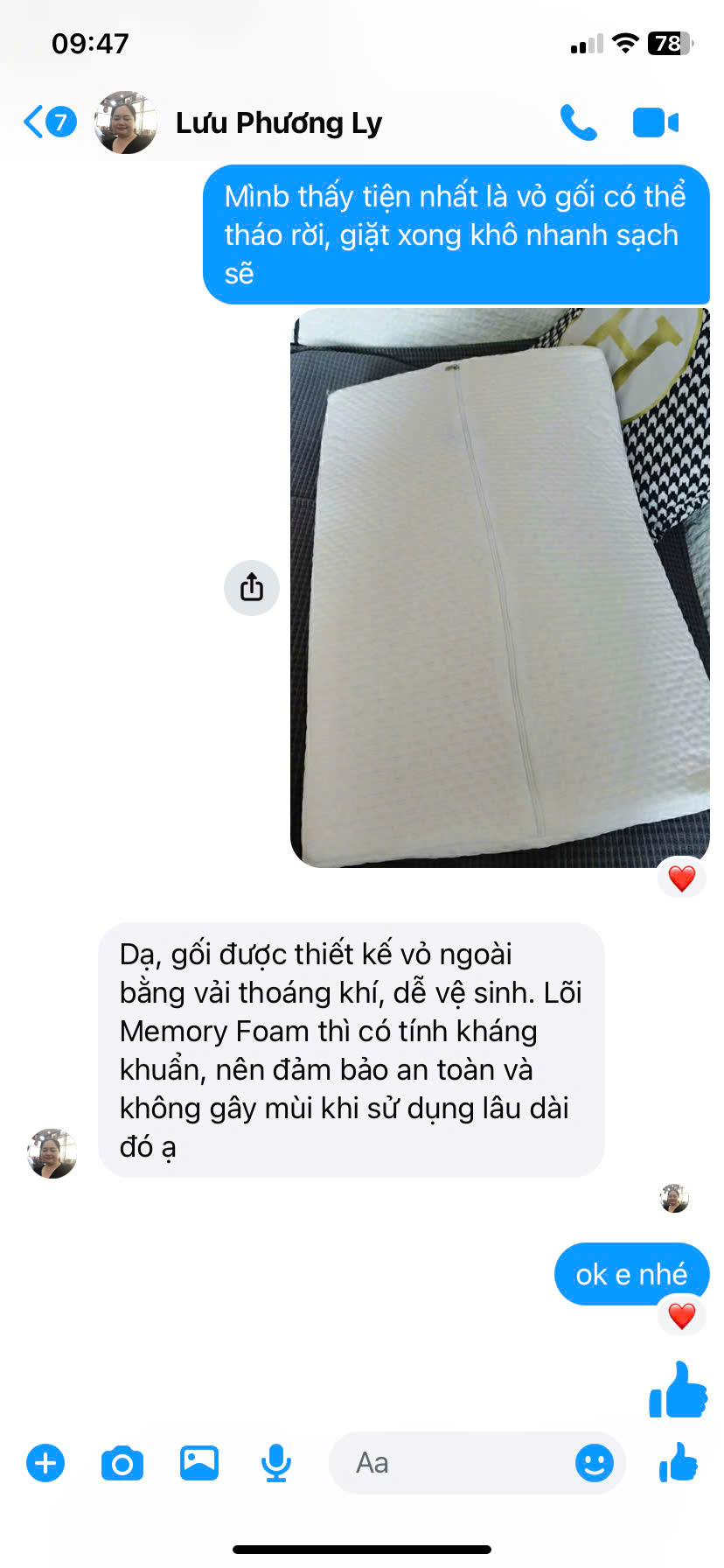Start a video call with Lưu Phương Ly

pyautogui.click(x=655, y=122)
